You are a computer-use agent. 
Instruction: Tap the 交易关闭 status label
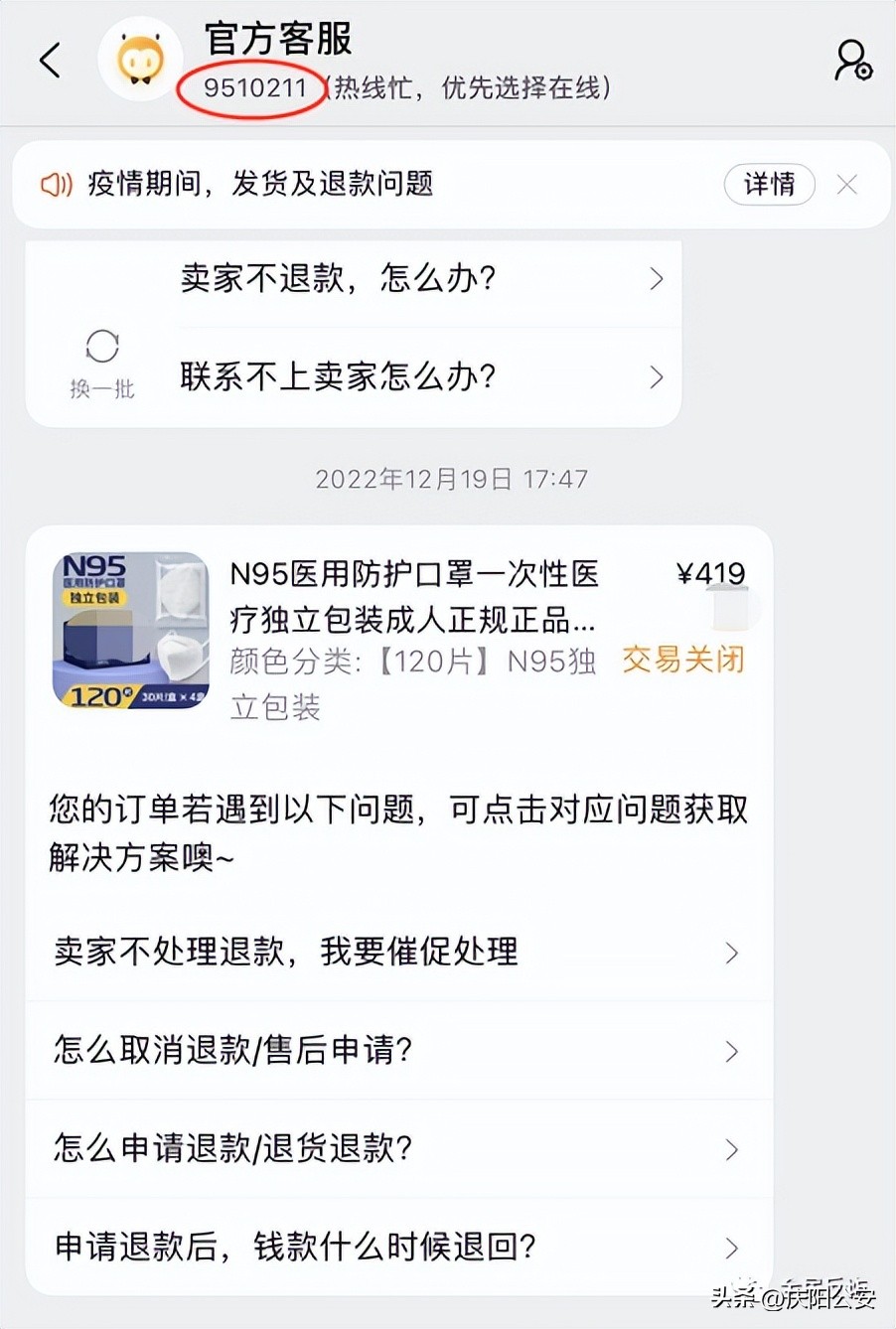(x=682, y=659)
